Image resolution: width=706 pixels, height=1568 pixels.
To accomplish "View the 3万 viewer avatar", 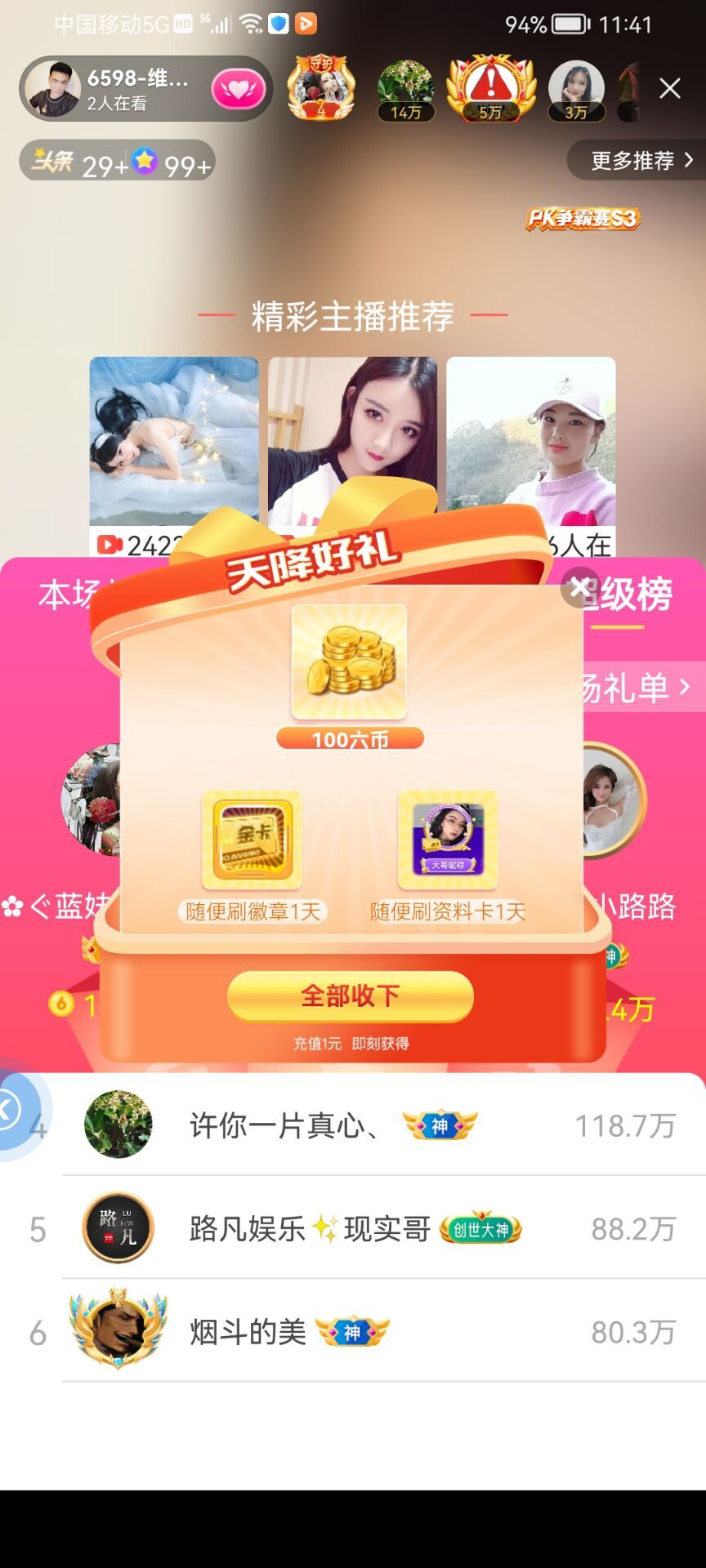I will (x=576, y=88).
